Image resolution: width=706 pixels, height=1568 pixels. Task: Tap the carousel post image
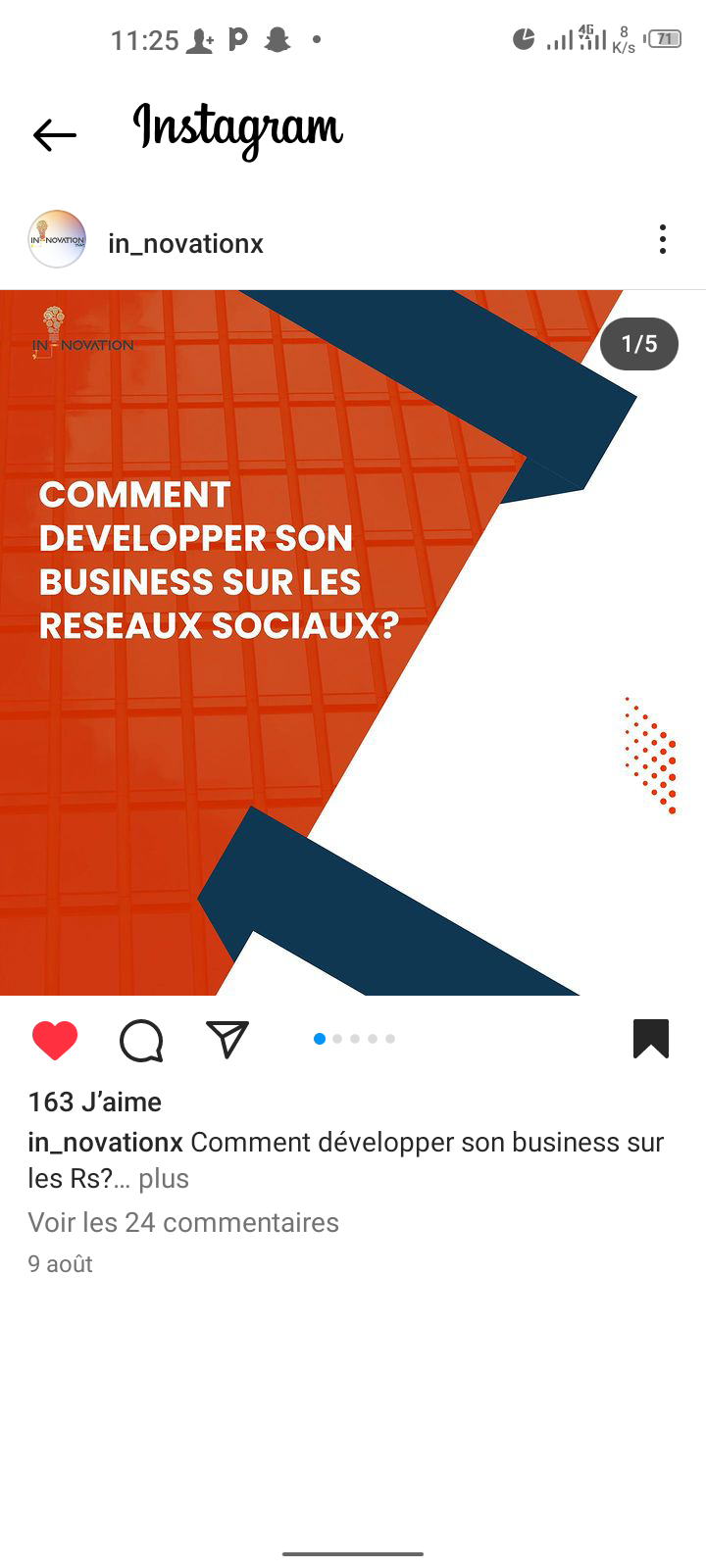pyautogui.click(x=353, y=643)
